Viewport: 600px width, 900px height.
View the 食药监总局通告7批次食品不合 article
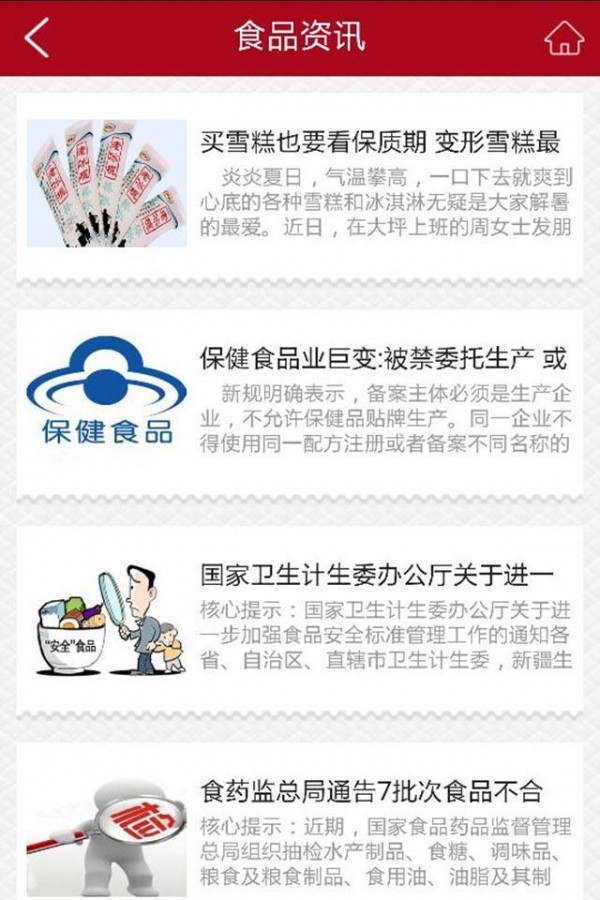370,793
